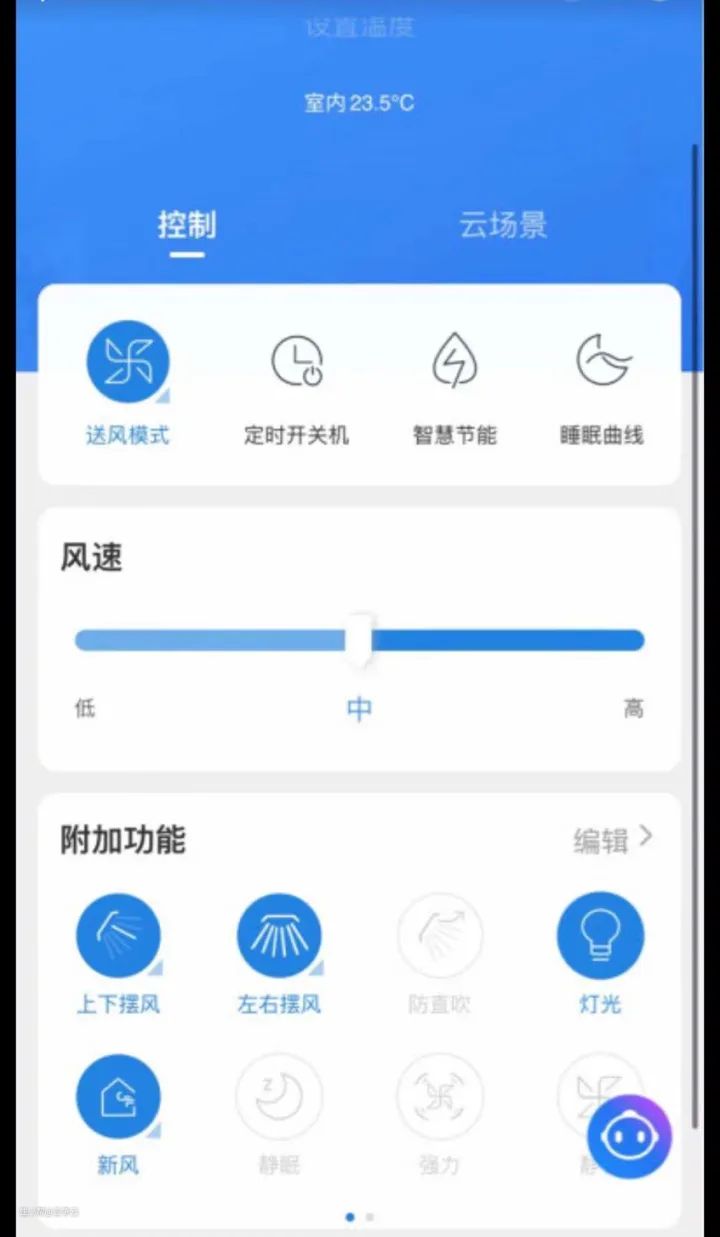Open the 睡眠曲线 sleep curve
This screenshot has height=1237, width=720.
click(x=601, y=363)
